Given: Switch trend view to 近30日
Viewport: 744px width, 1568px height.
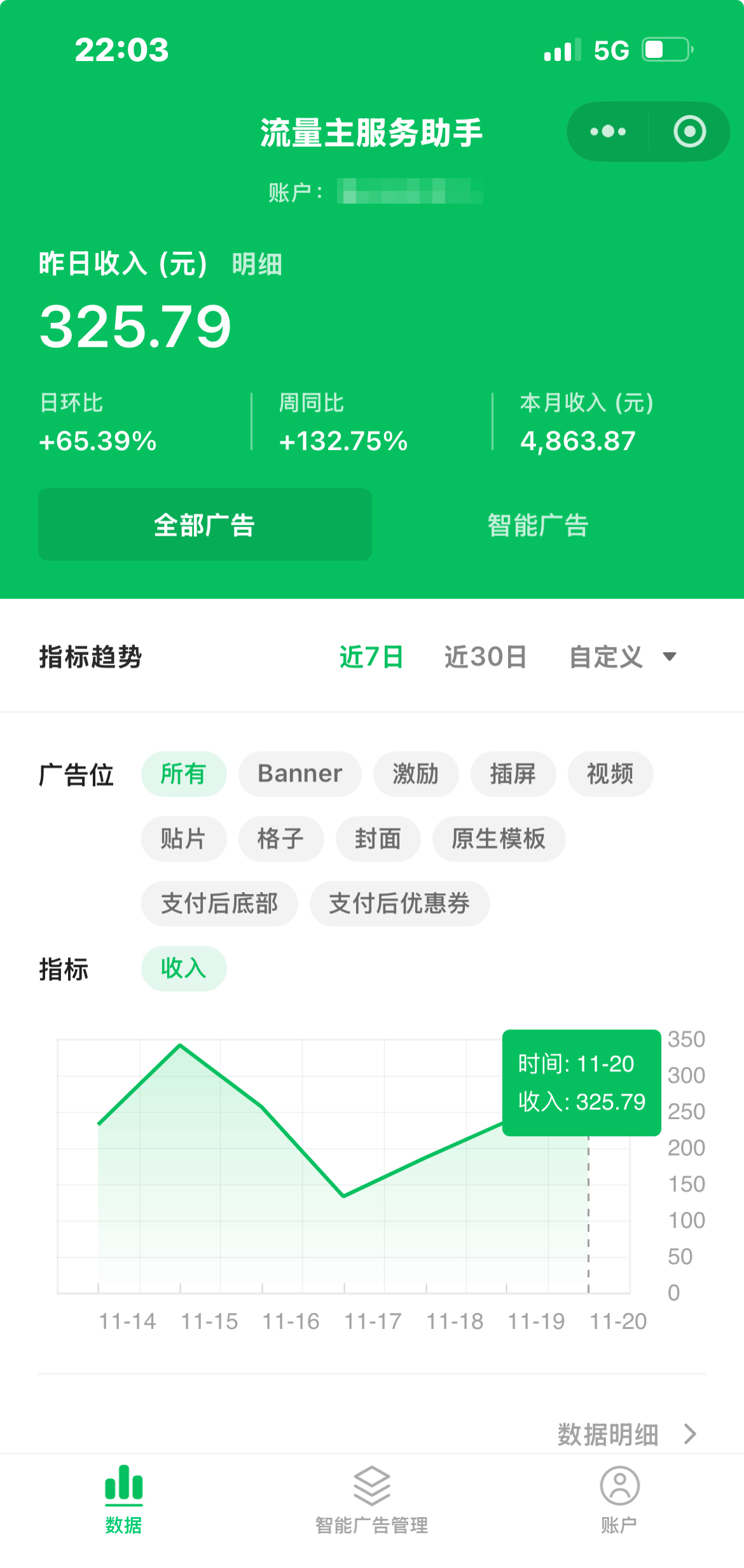Looking at the screenshot, I should [485, 657].
